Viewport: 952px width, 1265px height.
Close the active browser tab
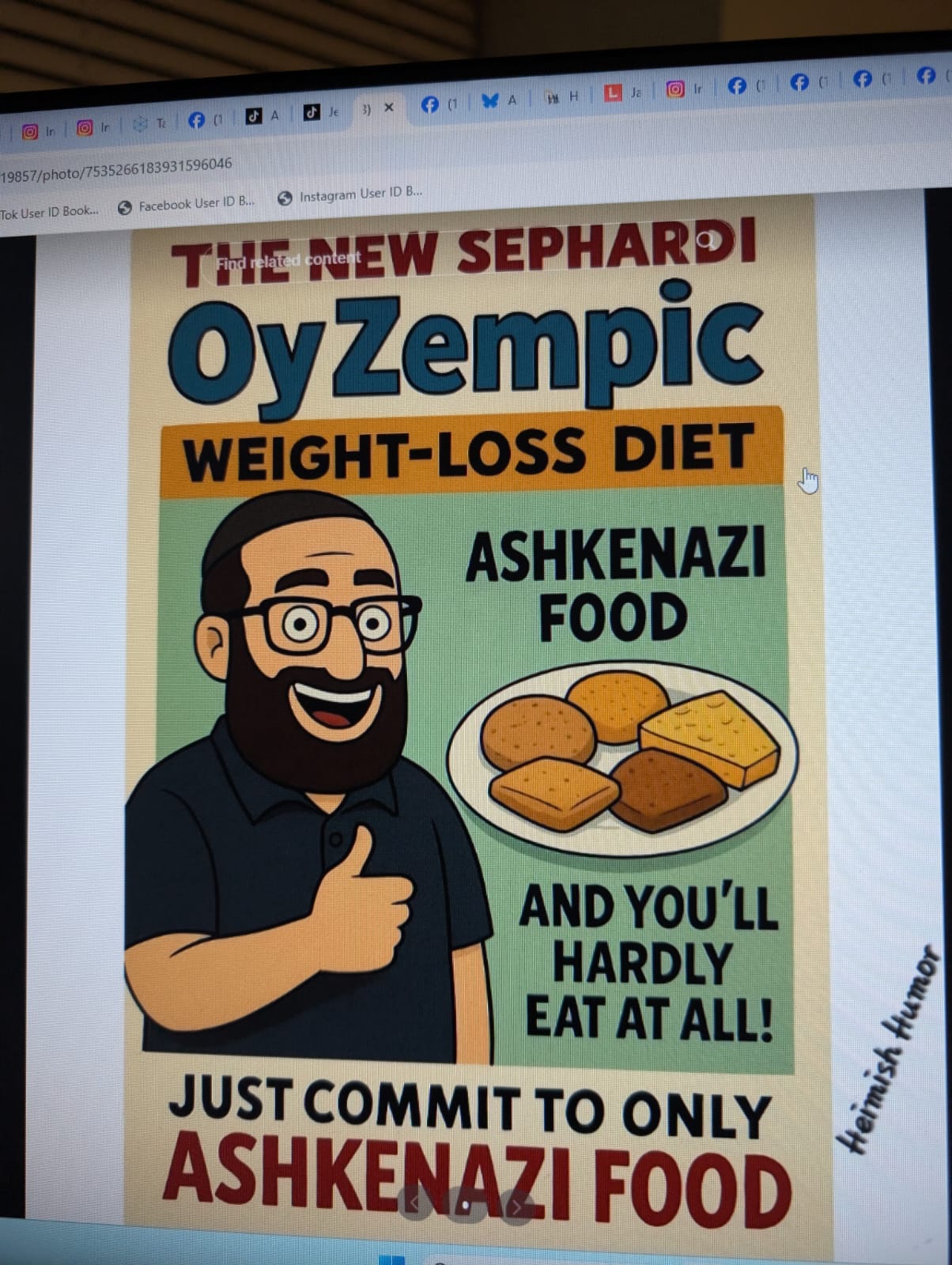tap(388, 108)
